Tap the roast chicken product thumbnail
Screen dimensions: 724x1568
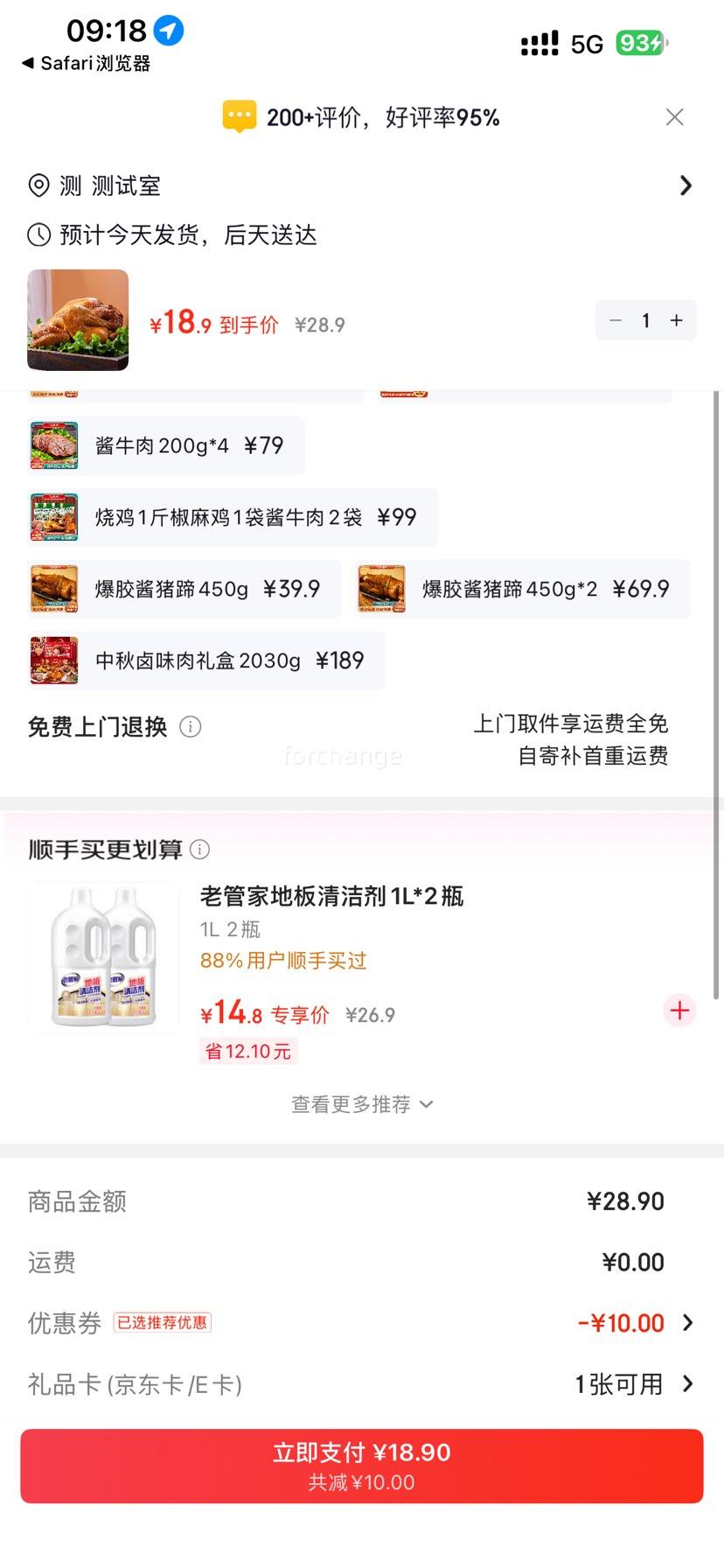pyautogui.click(x=77, y=320)
